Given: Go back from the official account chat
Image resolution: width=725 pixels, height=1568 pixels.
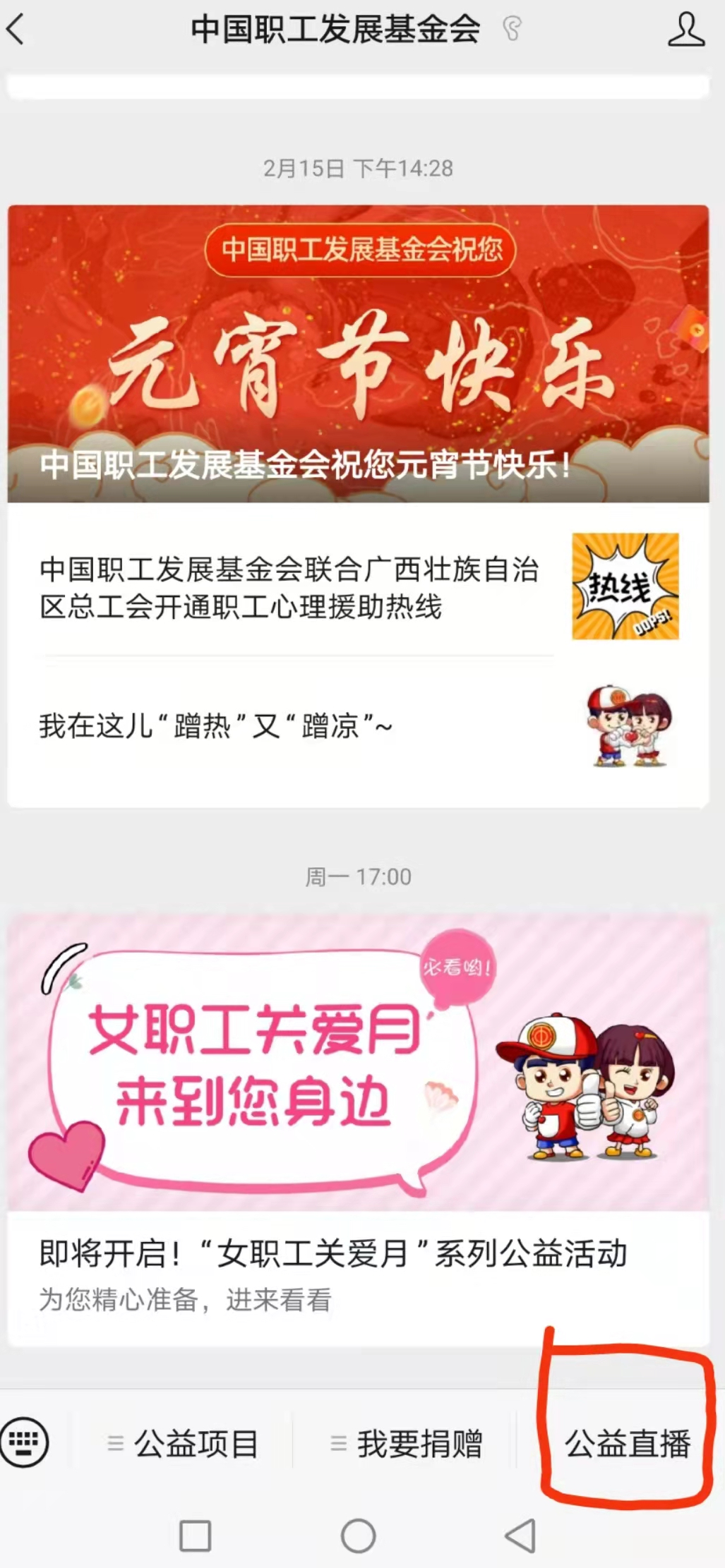Looking at the screenshot, I should click(17, 30).
